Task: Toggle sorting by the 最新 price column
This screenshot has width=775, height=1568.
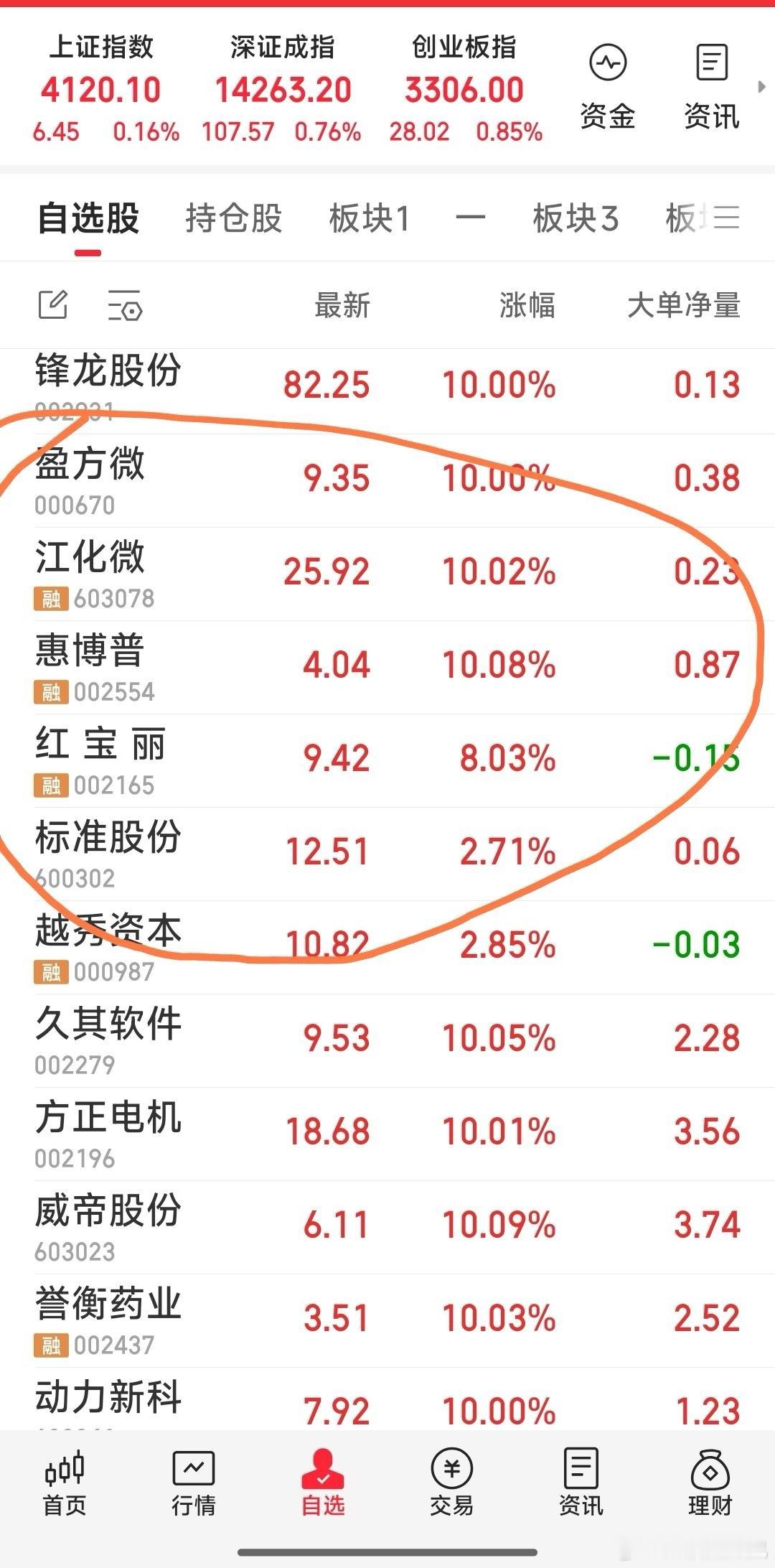Action: (341, 306)
